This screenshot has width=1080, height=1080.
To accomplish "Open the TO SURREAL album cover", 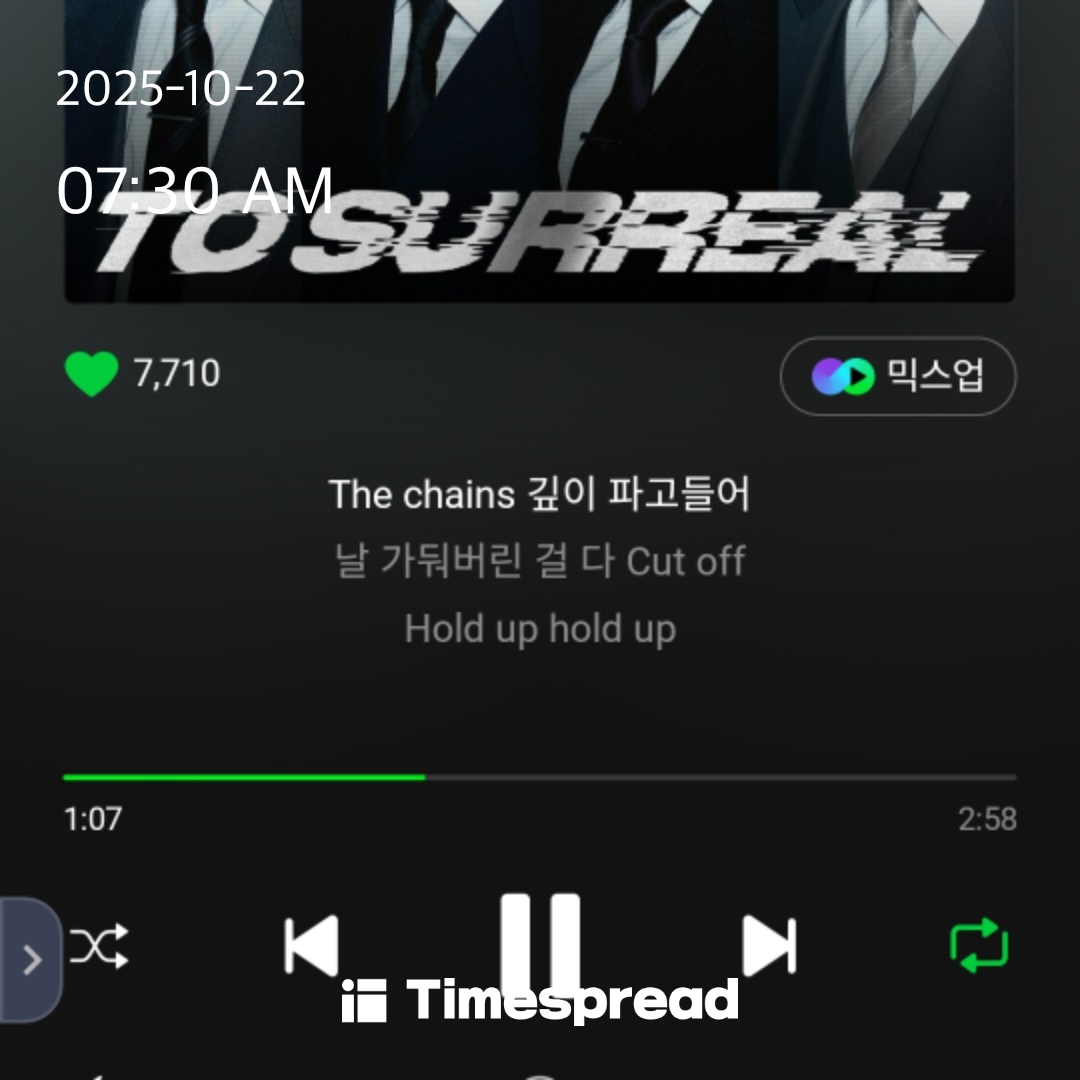I will [x=540, y=150].
